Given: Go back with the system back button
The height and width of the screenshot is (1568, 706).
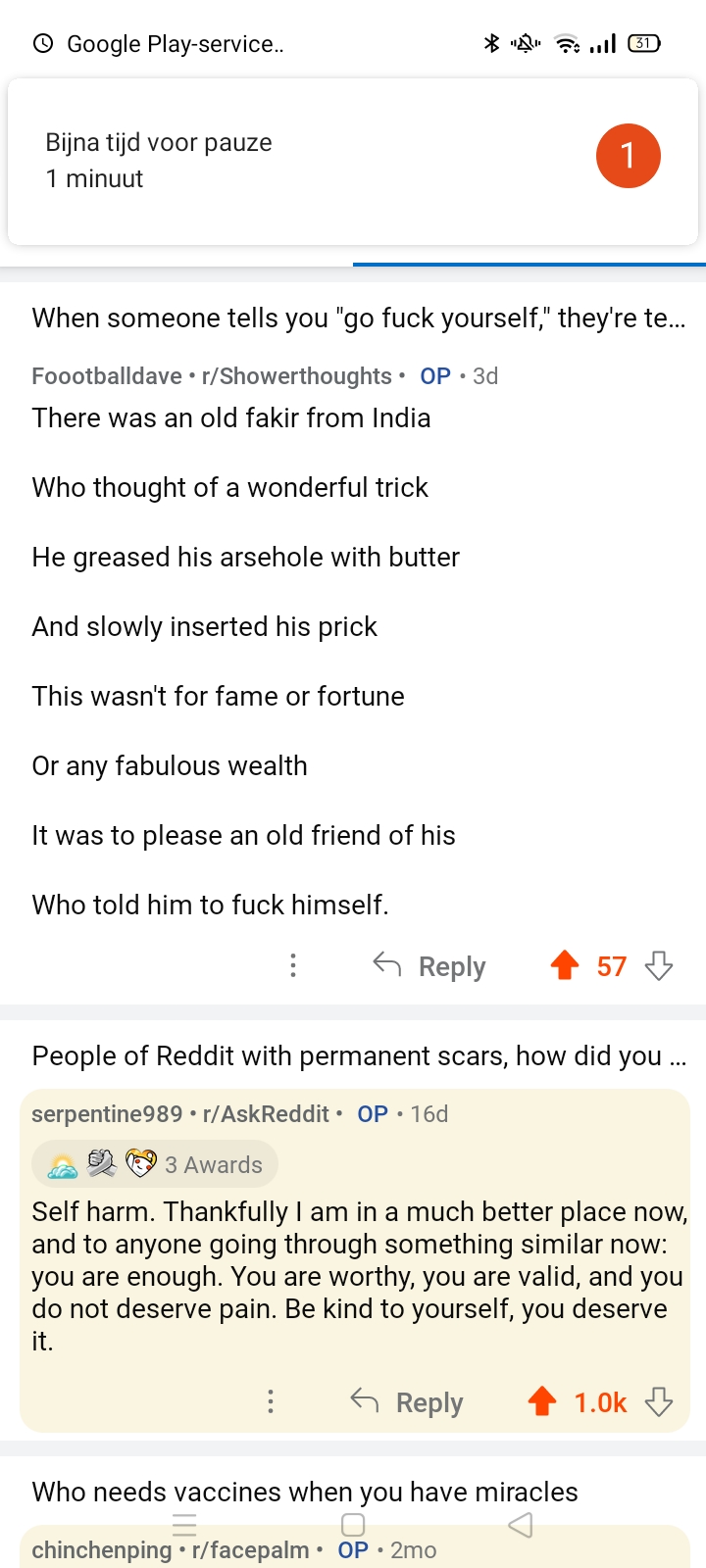Looking at the screenshot, I should tap(521, 1525).
